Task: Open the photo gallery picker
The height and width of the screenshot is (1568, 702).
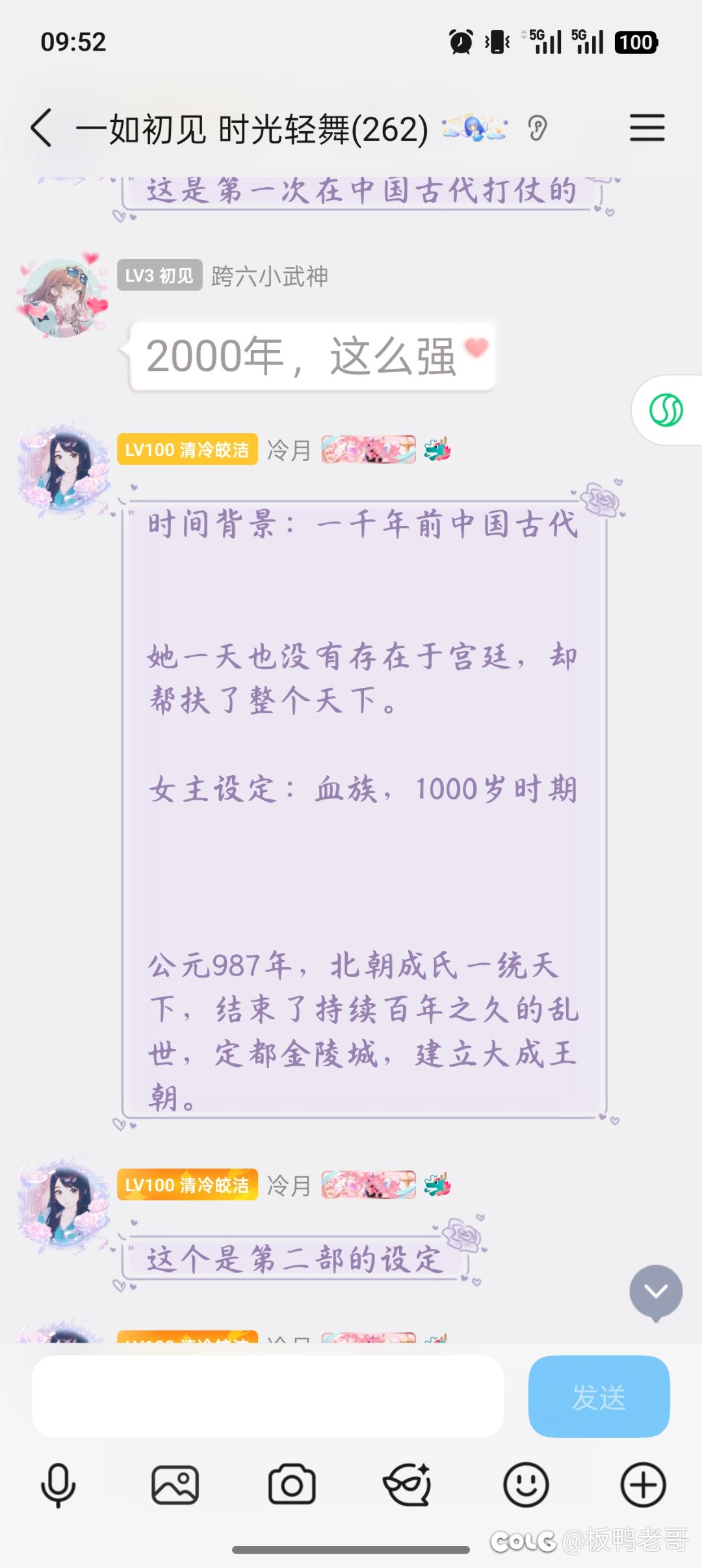Action: coord(175,1485)
